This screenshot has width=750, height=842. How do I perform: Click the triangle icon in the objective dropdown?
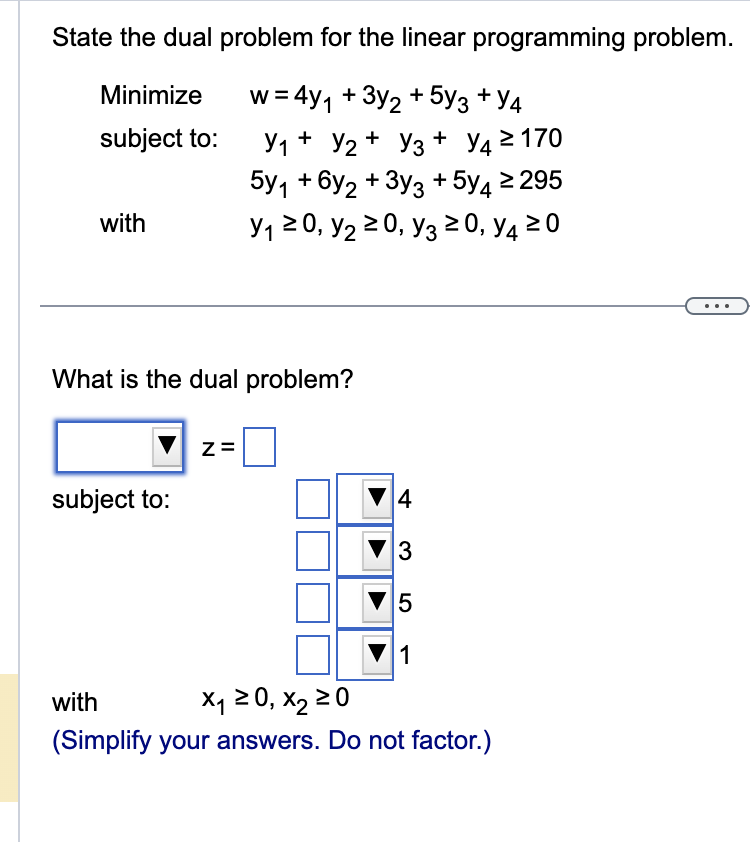click(167, 446)
